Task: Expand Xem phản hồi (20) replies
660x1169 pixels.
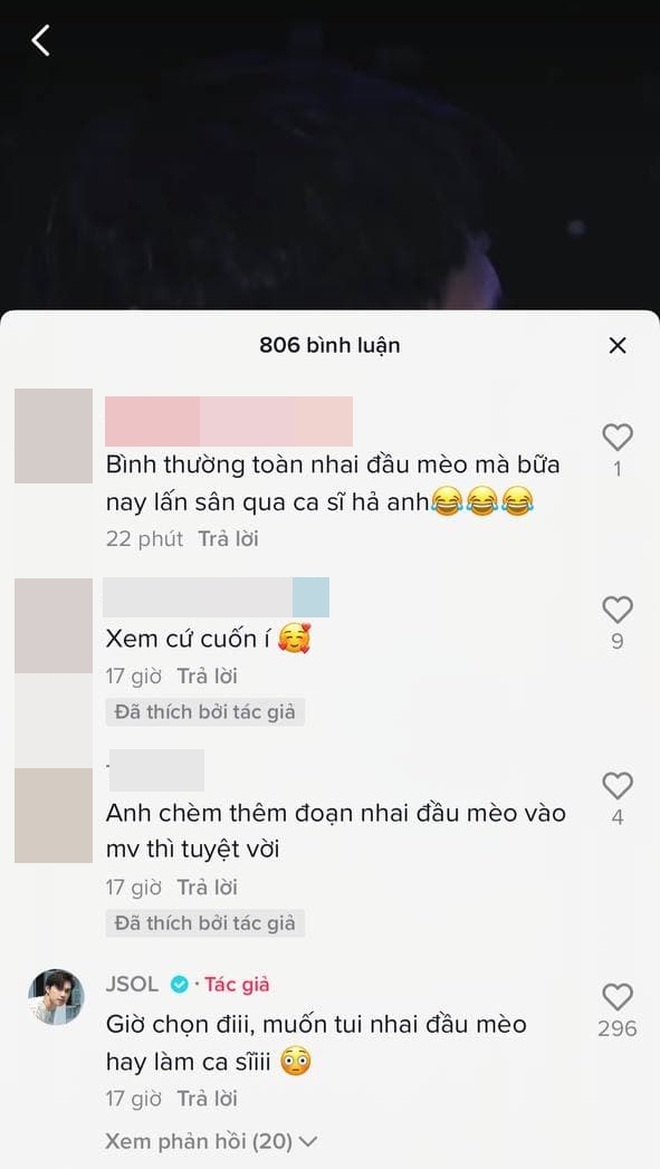Action: pyautogui.click(x=211, y=1140)
